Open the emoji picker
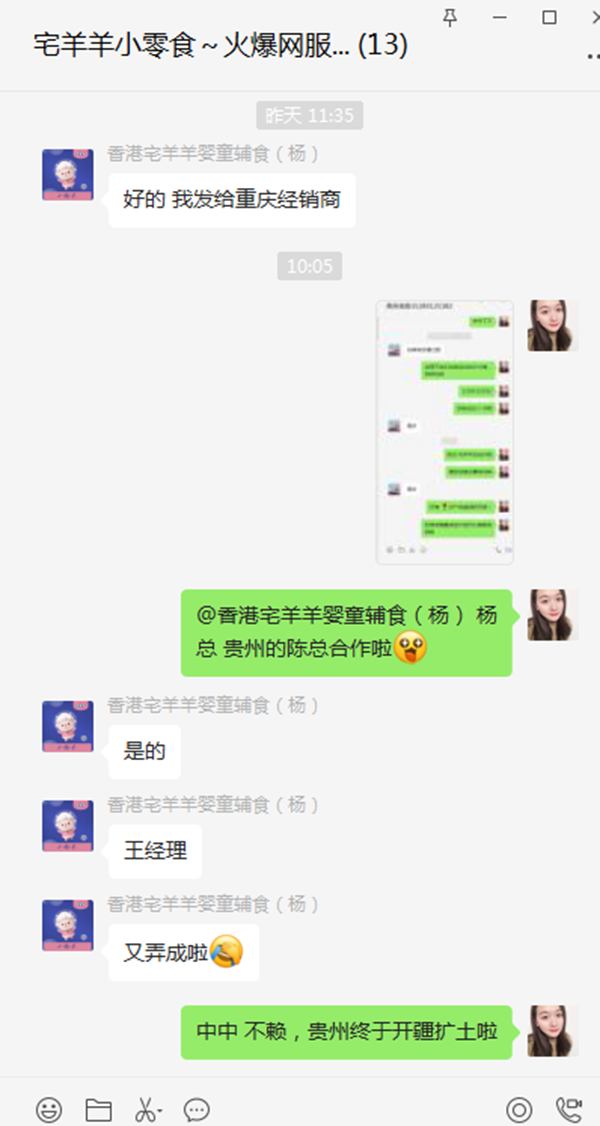This screenshot has width=600, height=1126. tap(49, 1109)
